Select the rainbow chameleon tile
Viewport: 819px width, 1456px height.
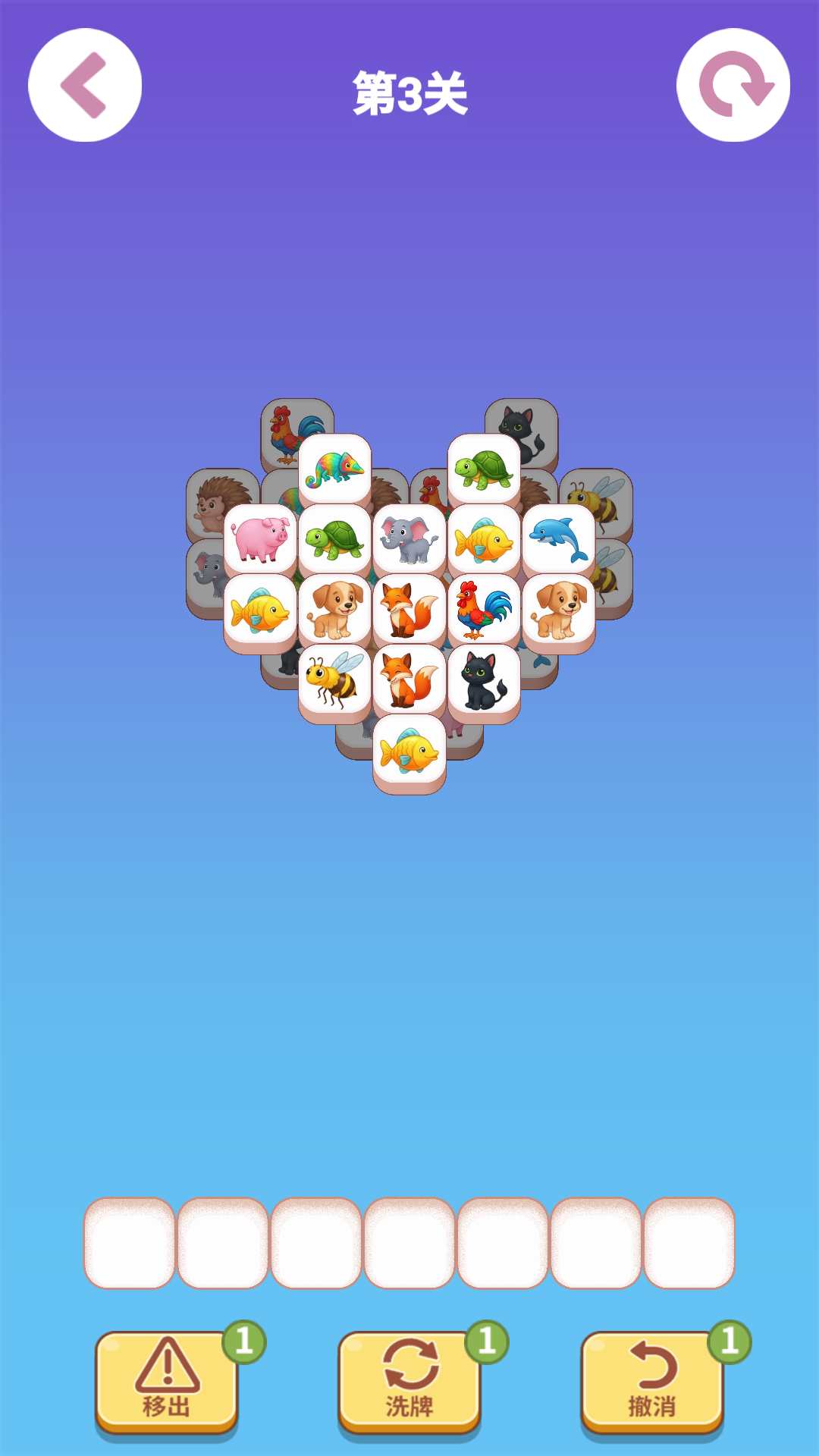[334, 469]
